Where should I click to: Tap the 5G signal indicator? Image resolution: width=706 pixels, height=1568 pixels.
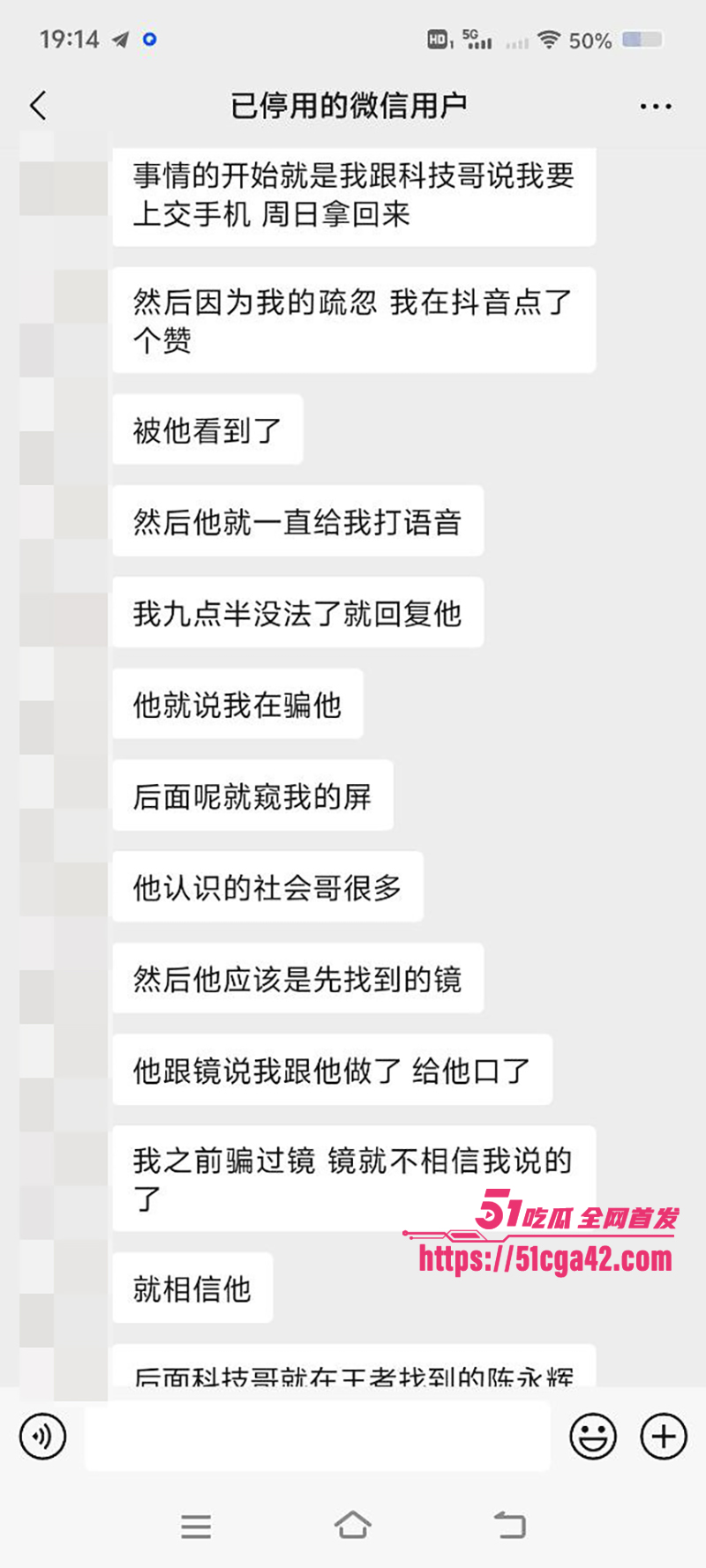pyautogui.click(x=477, y=39)
